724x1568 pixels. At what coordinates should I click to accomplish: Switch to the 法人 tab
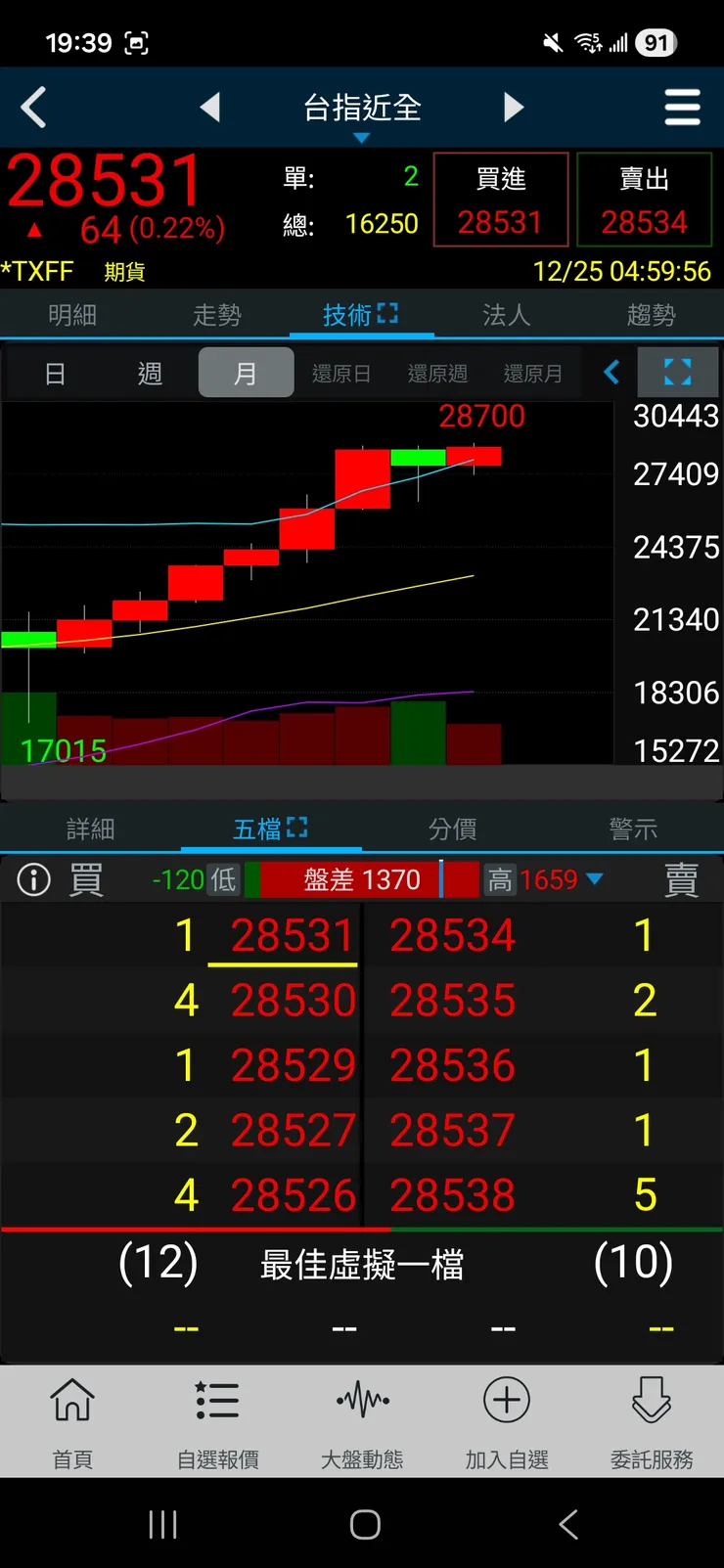pos(506,315)
